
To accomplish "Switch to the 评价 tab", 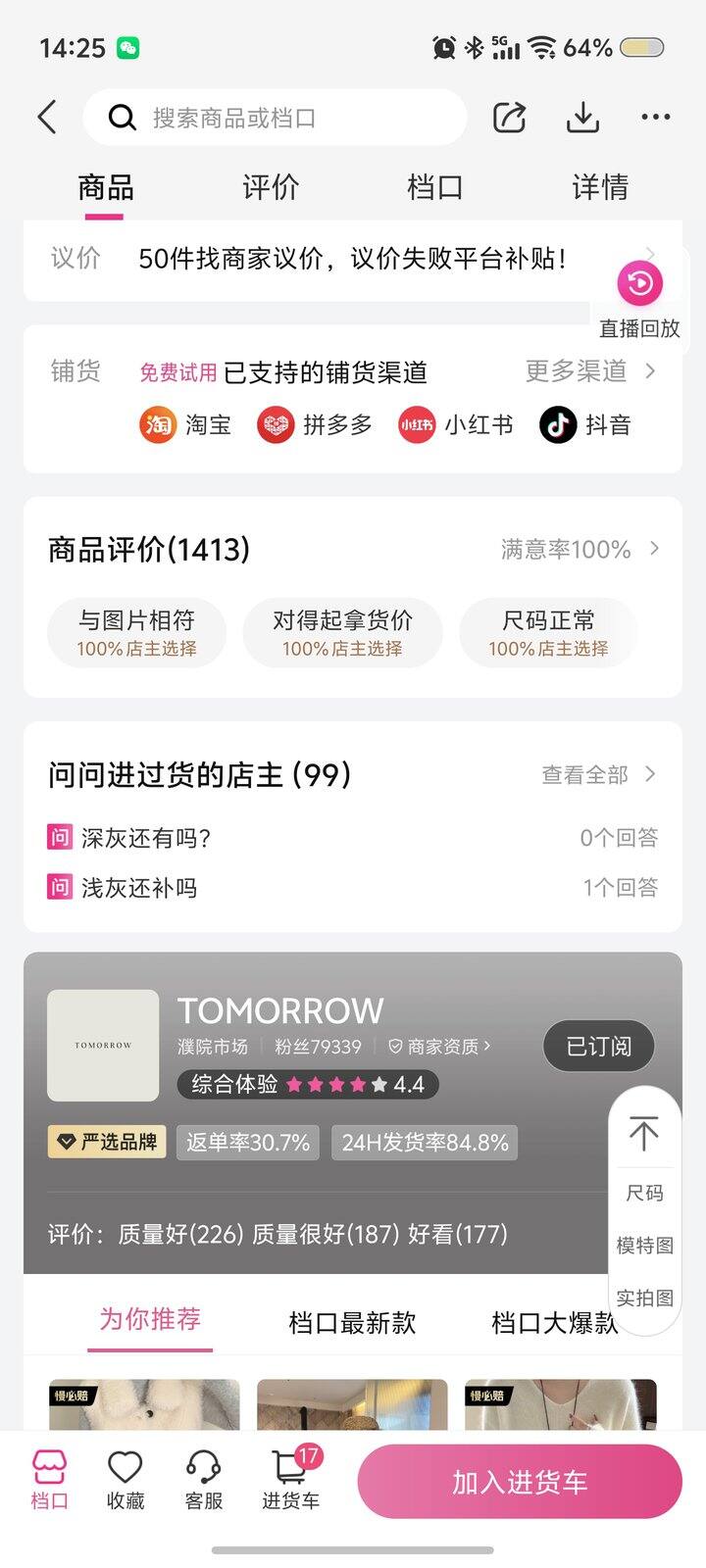I will click(270, 187).
